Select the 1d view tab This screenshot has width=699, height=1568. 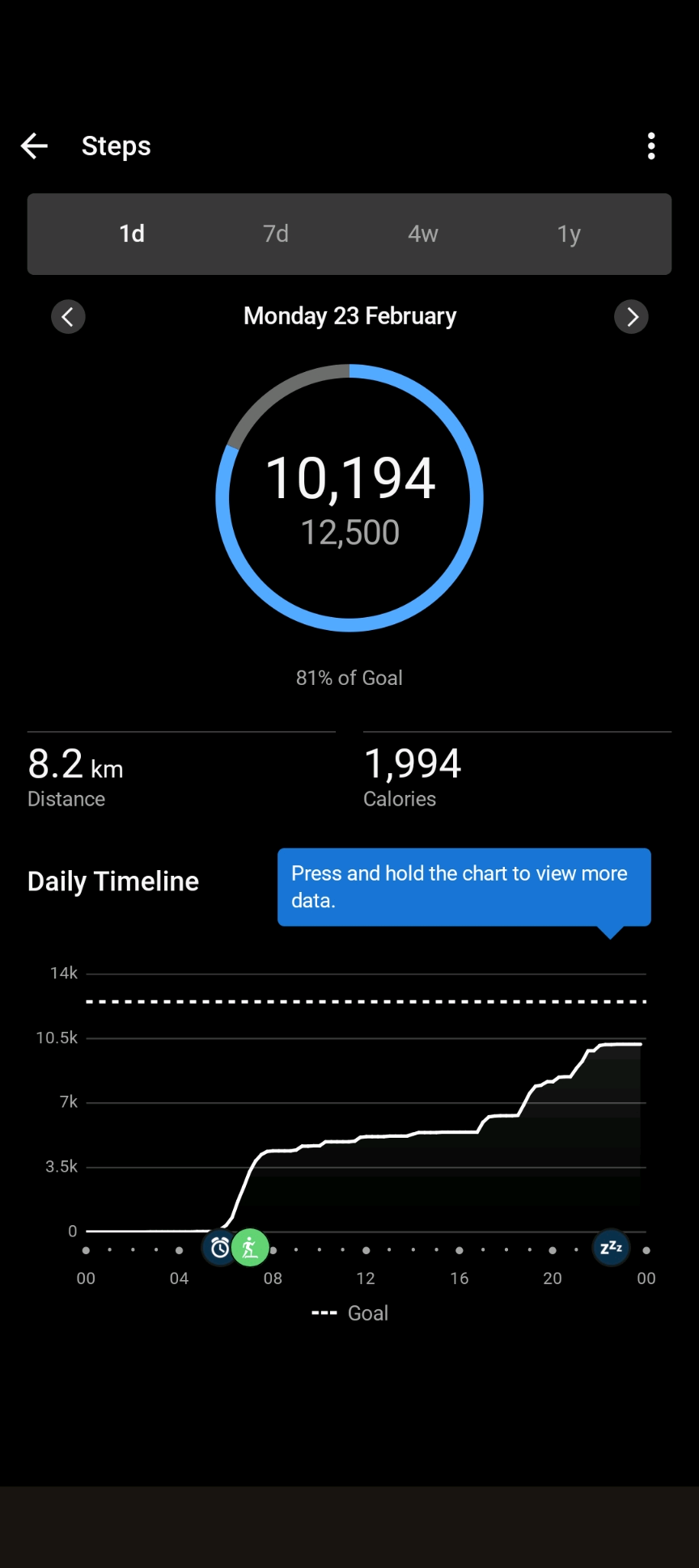pos(132,234)
